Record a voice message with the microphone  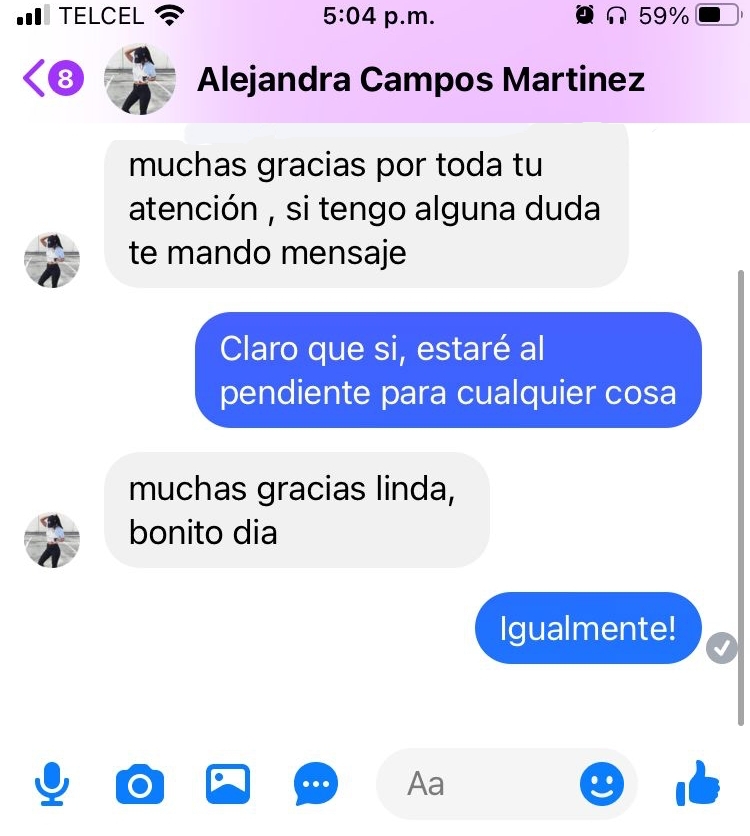pyautogui.click(x=47, y=784)
